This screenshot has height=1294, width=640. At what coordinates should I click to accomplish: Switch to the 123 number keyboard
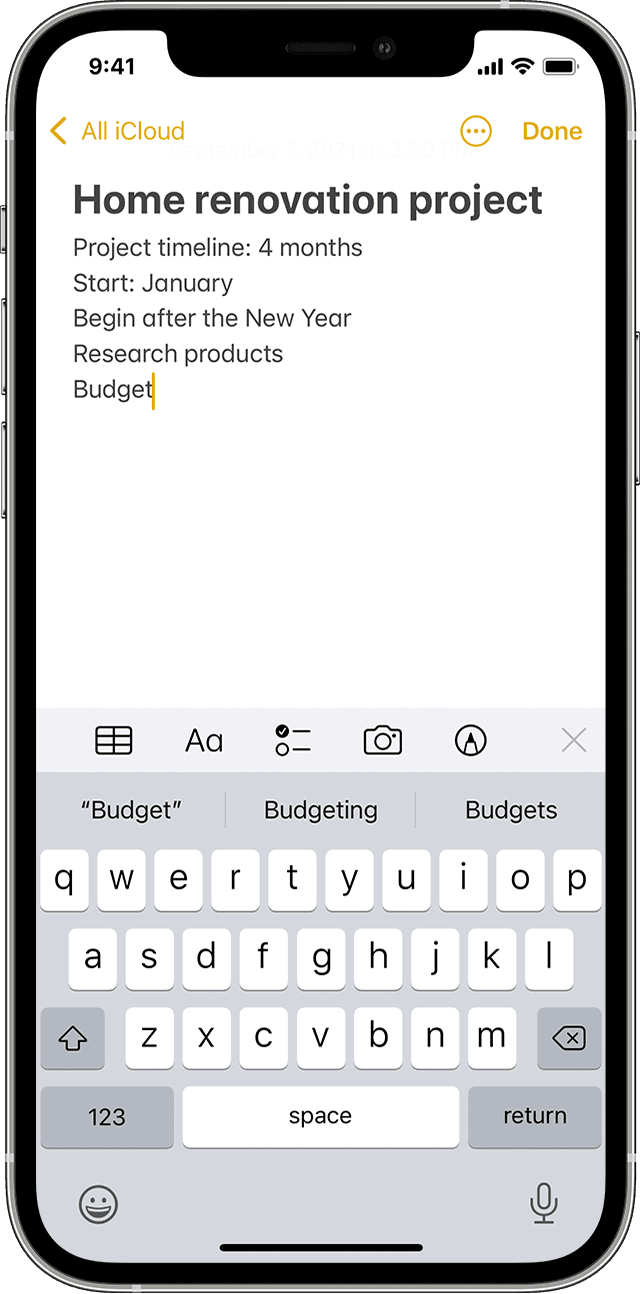pos(107,1117)
